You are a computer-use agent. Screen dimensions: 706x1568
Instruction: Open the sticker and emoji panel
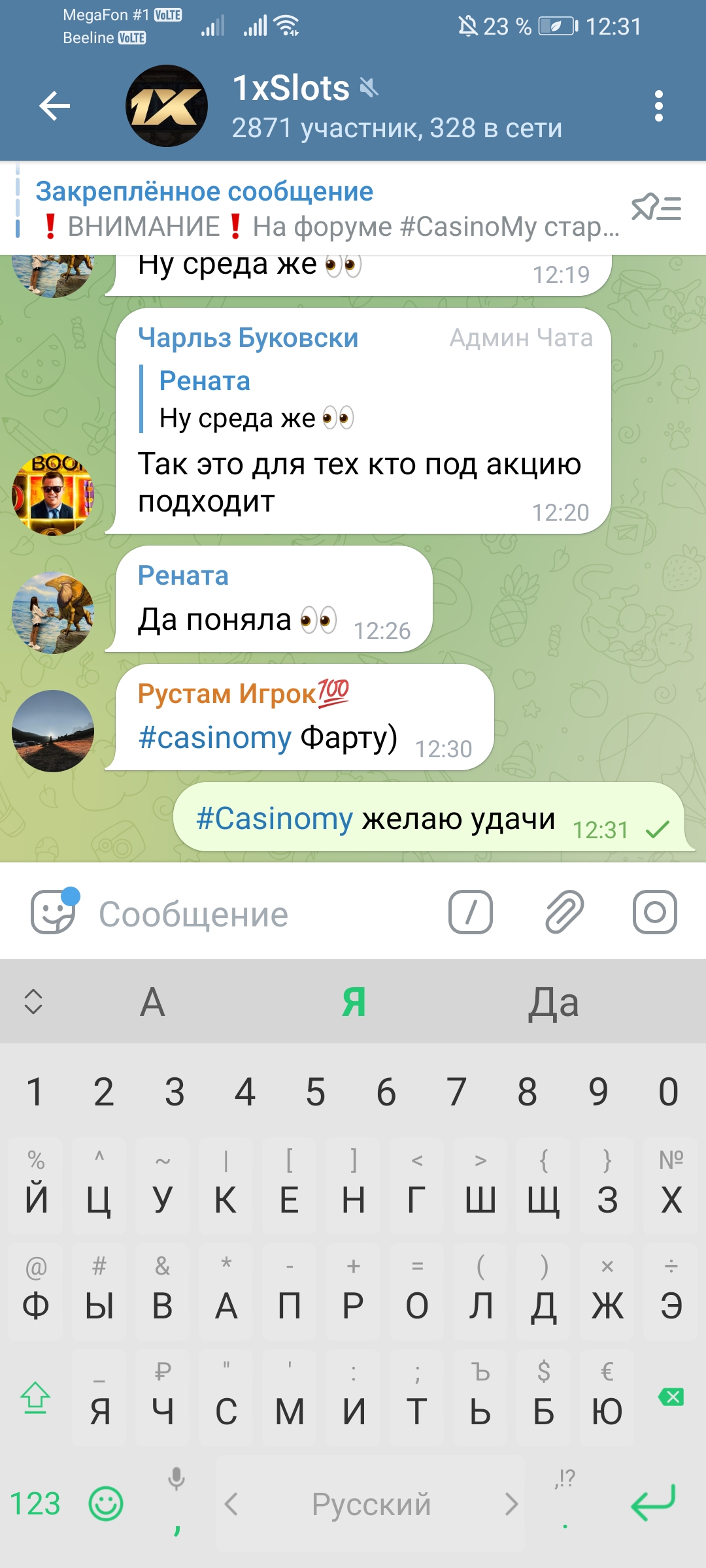click(x=54, y=912)
